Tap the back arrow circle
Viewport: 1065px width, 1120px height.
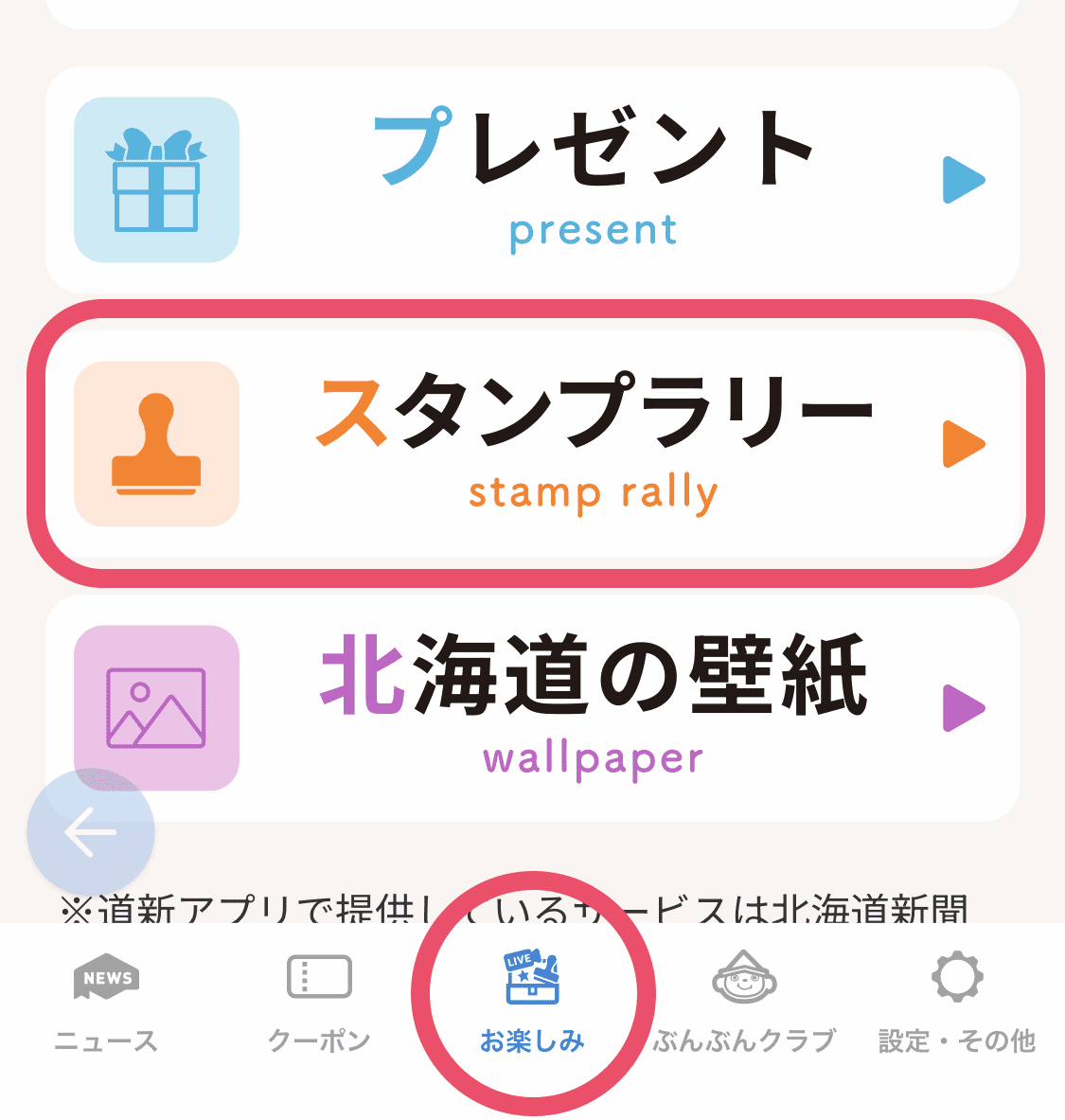pyautogui.click(x=90, y=830)
